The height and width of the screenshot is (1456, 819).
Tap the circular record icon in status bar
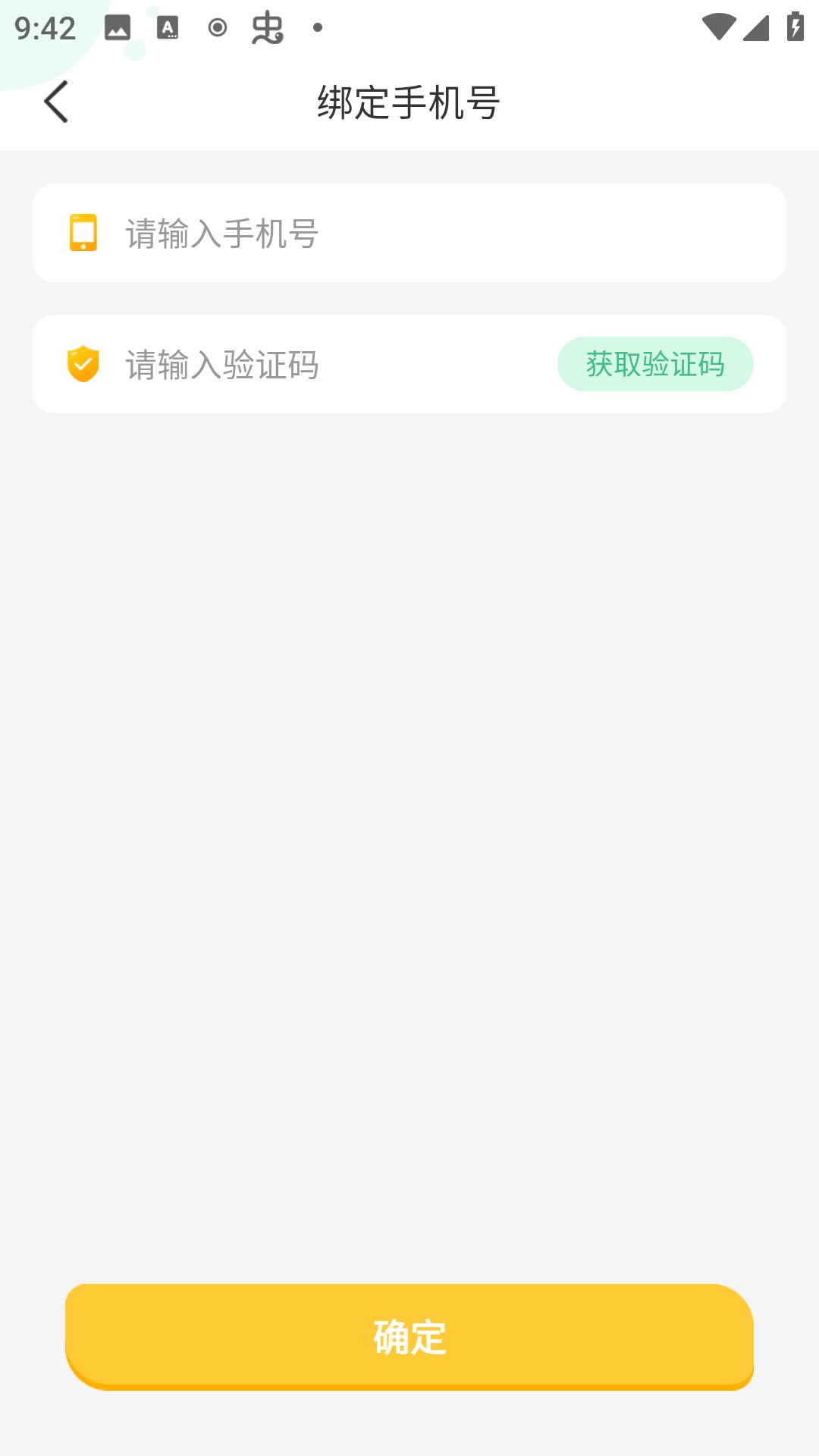click(x=218, y=30)
